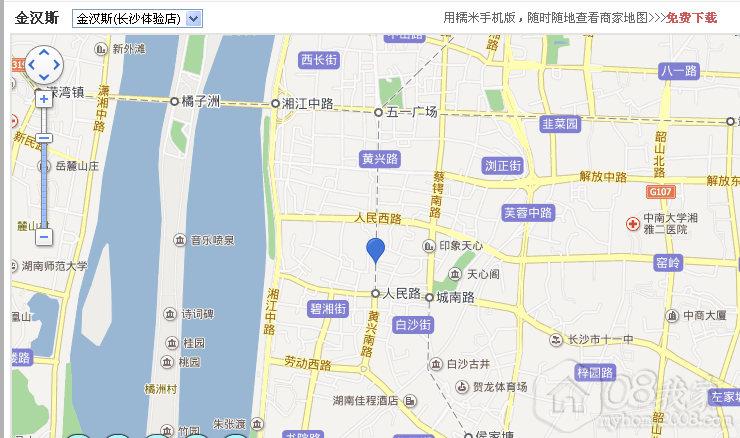
Task: Select the blue store location marker
Action: point(376,250)
